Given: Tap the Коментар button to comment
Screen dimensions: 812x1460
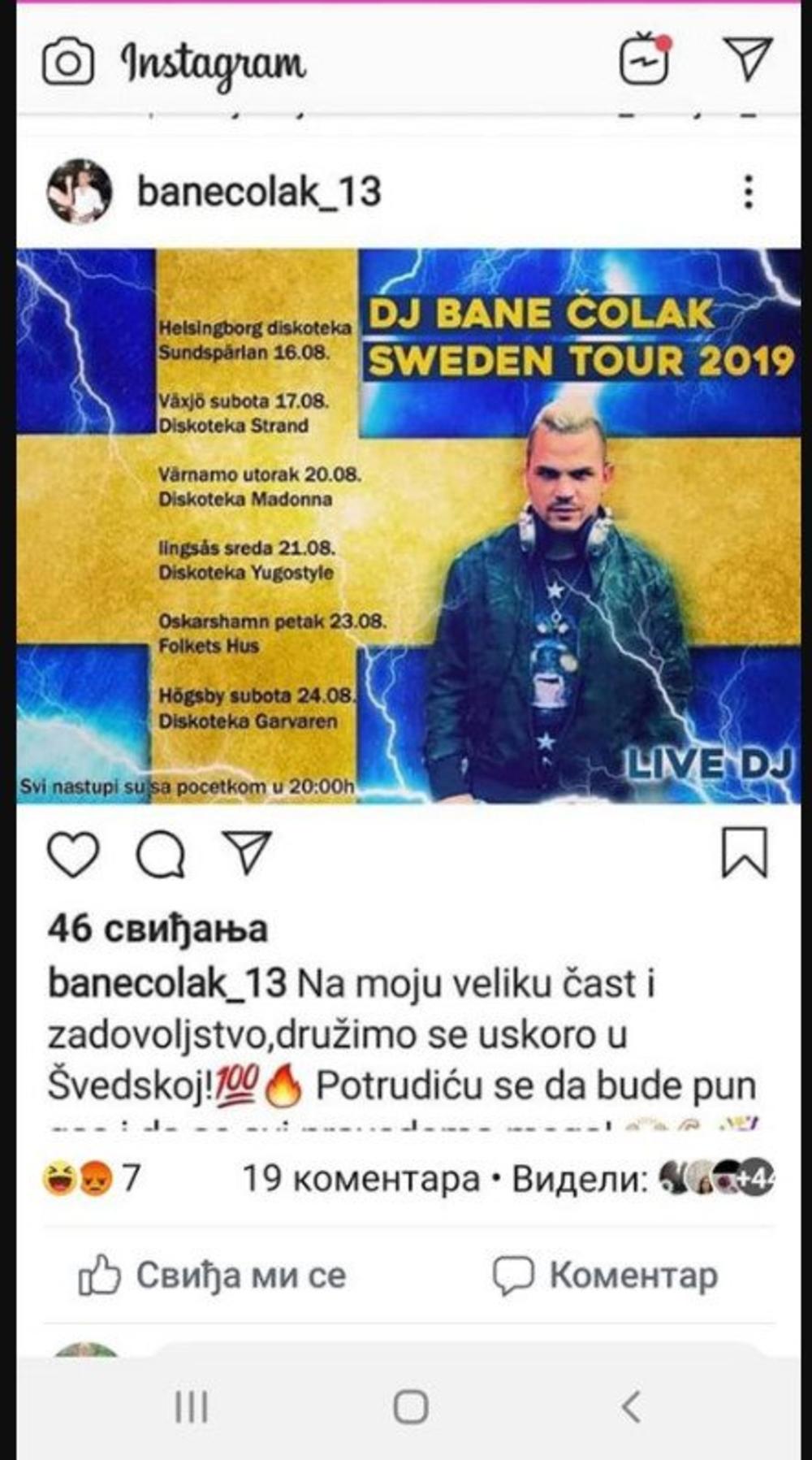Looking at the screenshot, I should pos(606,1275).
